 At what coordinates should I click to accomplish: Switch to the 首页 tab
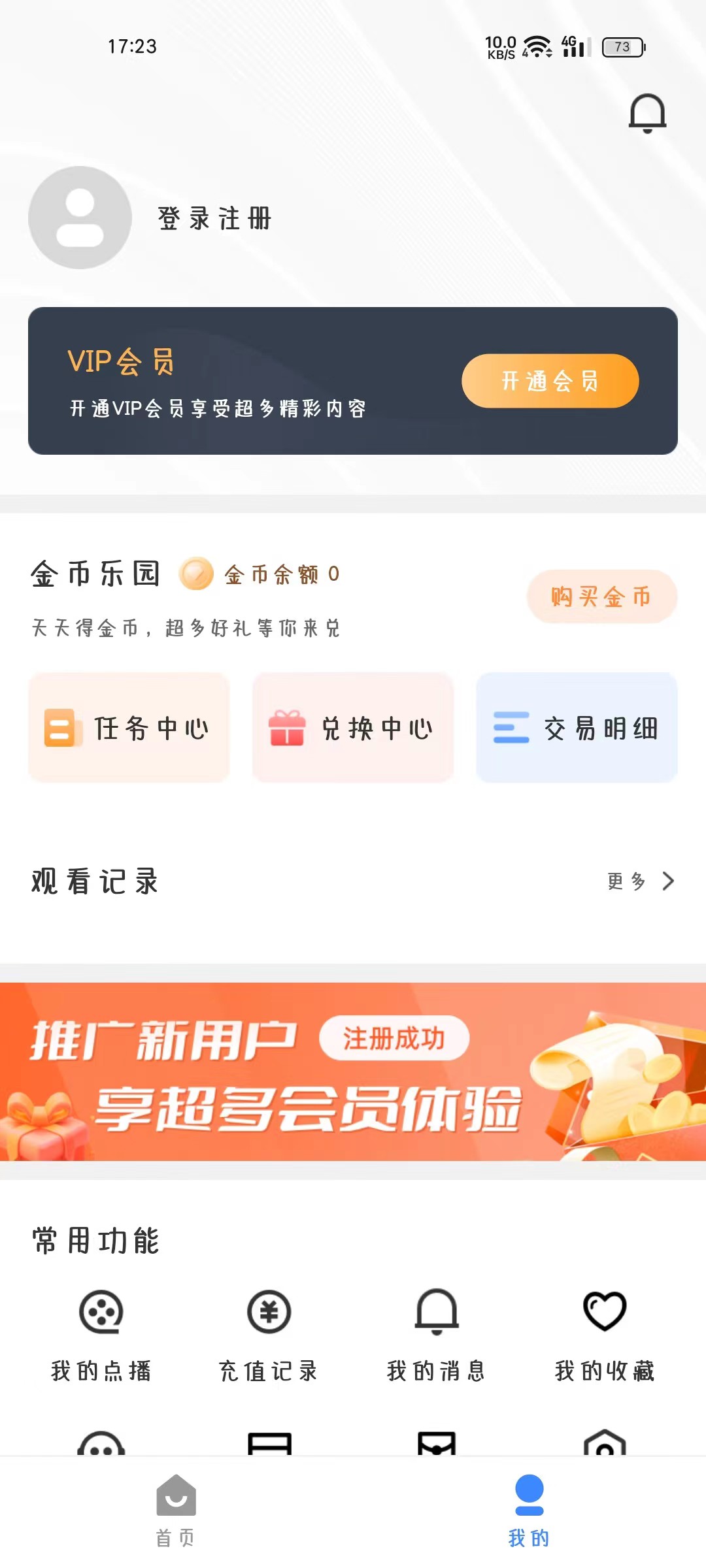[x=176, y=1511]
